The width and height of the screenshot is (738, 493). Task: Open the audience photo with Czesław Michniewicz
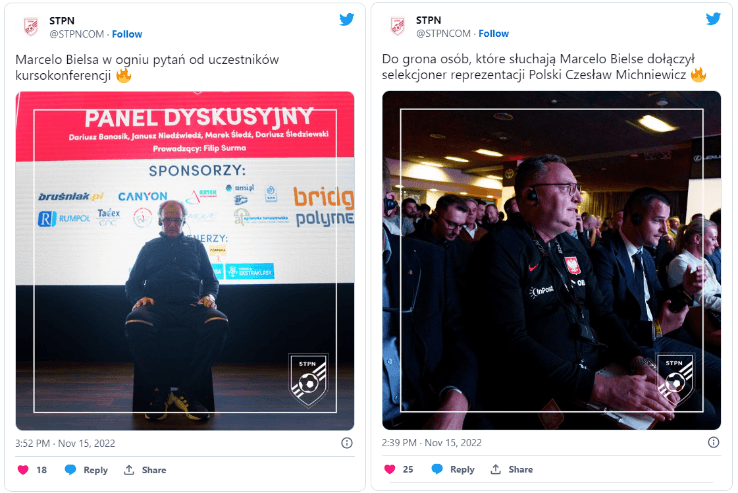(x=551, y=260)
